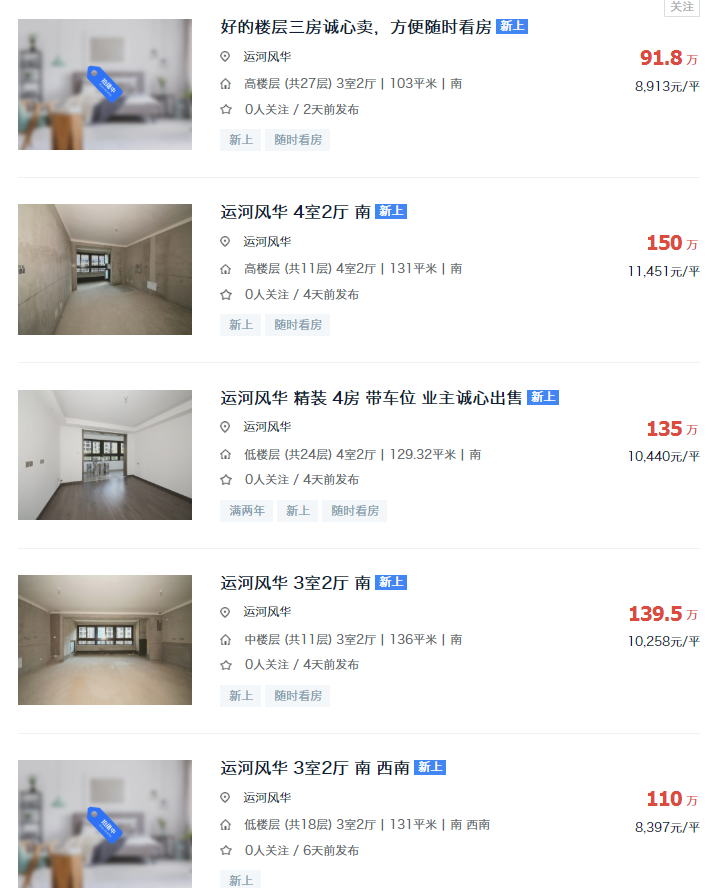The width and height of the screenshot is (727, 888).
Task: Open the 139.5万 listing photo
Action: pos(105,640)
